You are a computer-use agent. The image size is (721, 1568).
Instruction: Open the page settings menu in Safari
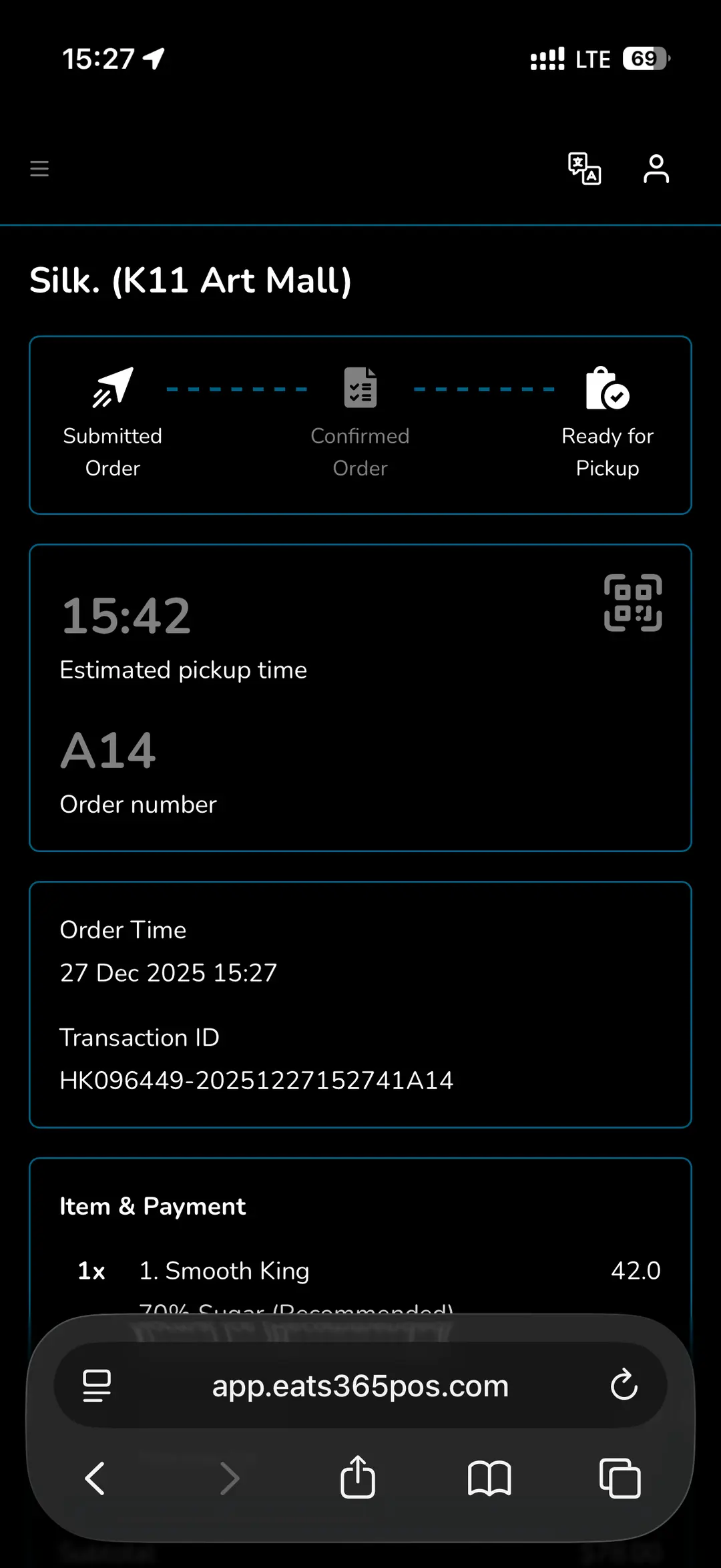[x=97, y=1386]
